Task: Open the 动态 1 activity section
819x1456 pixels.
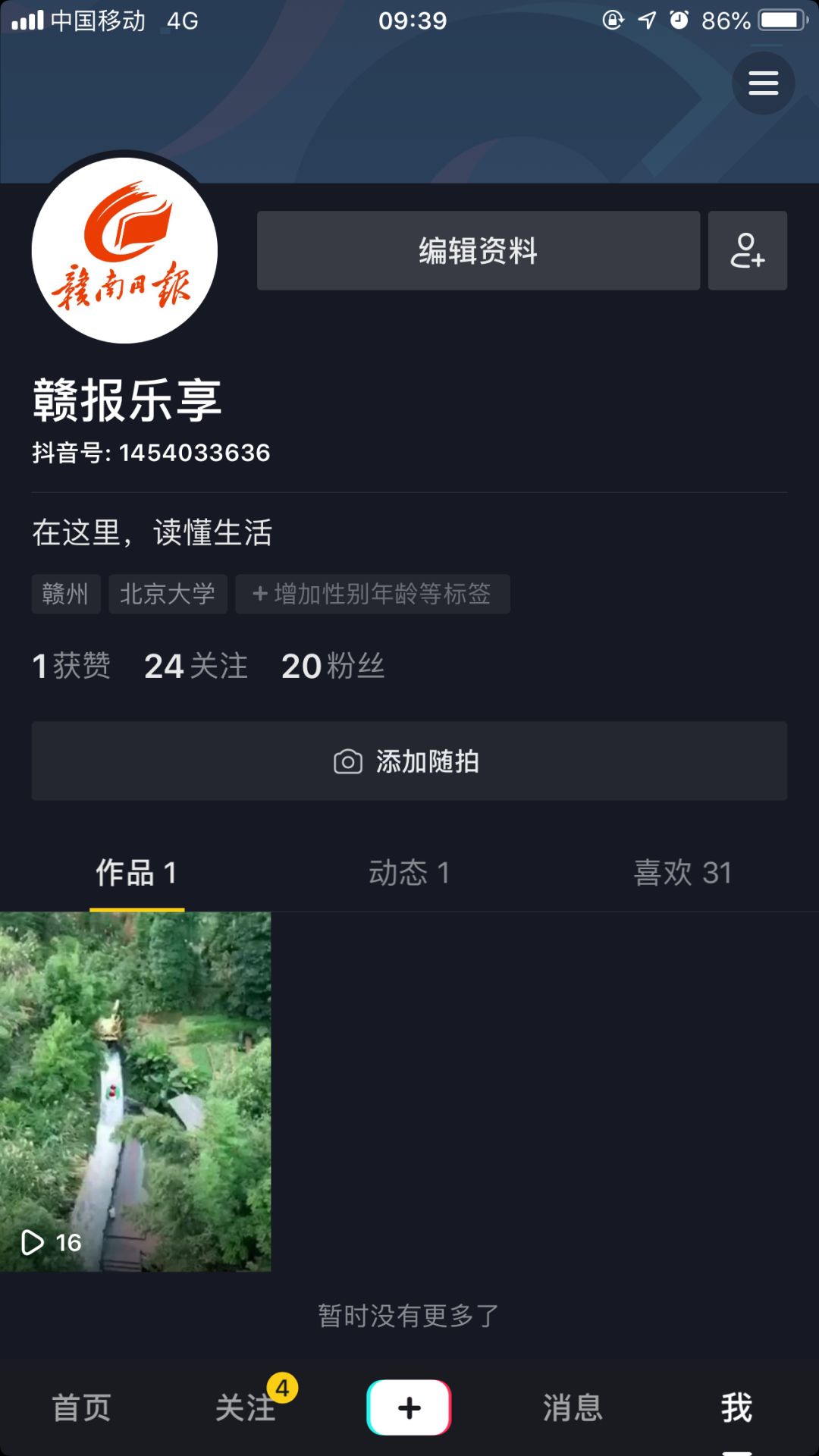Action: click(409, 873)
